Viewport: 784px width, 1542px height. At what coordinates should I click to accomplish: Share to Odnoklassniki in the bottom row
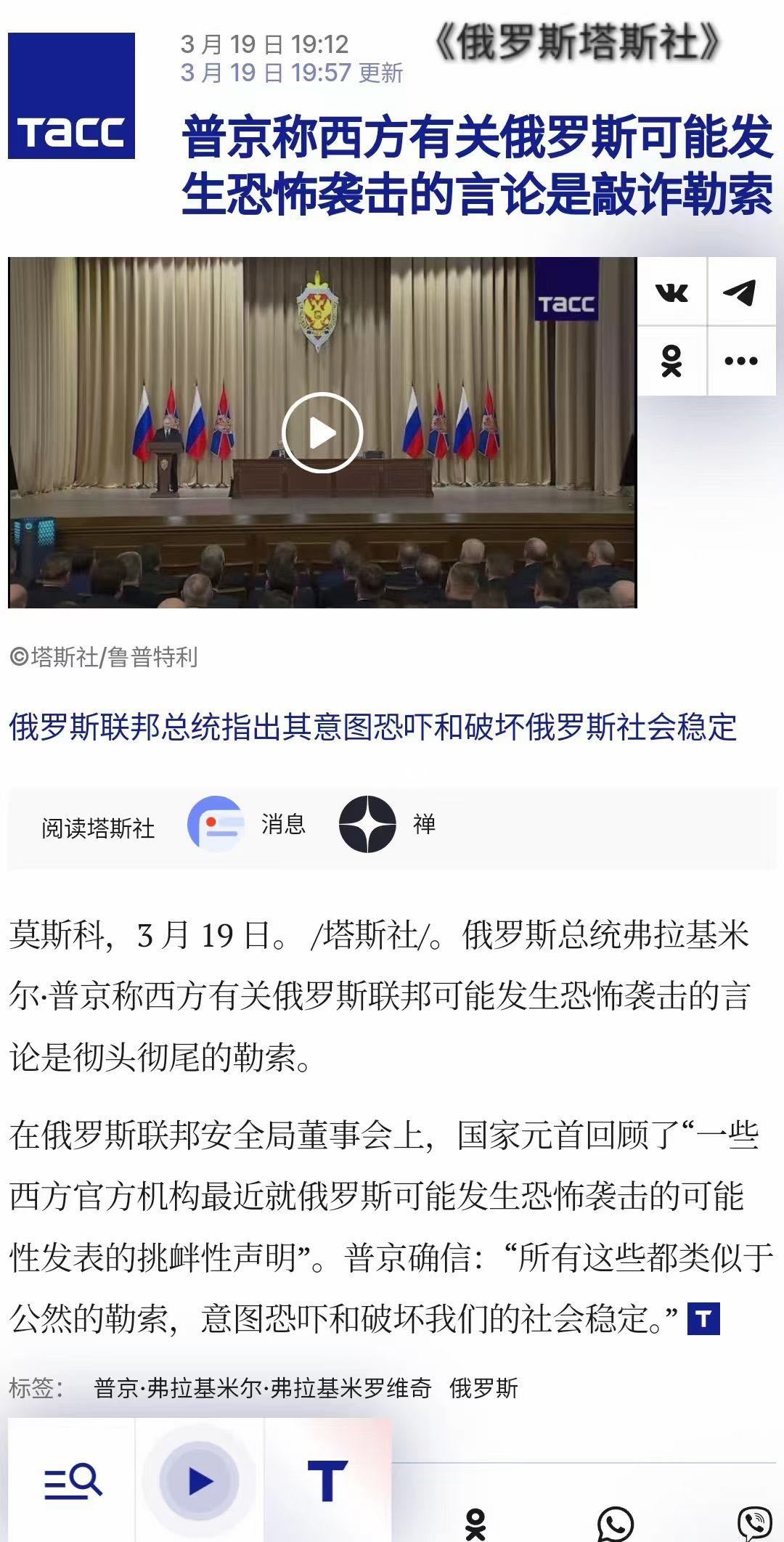pyautogui.click(x=475, y=1523)
